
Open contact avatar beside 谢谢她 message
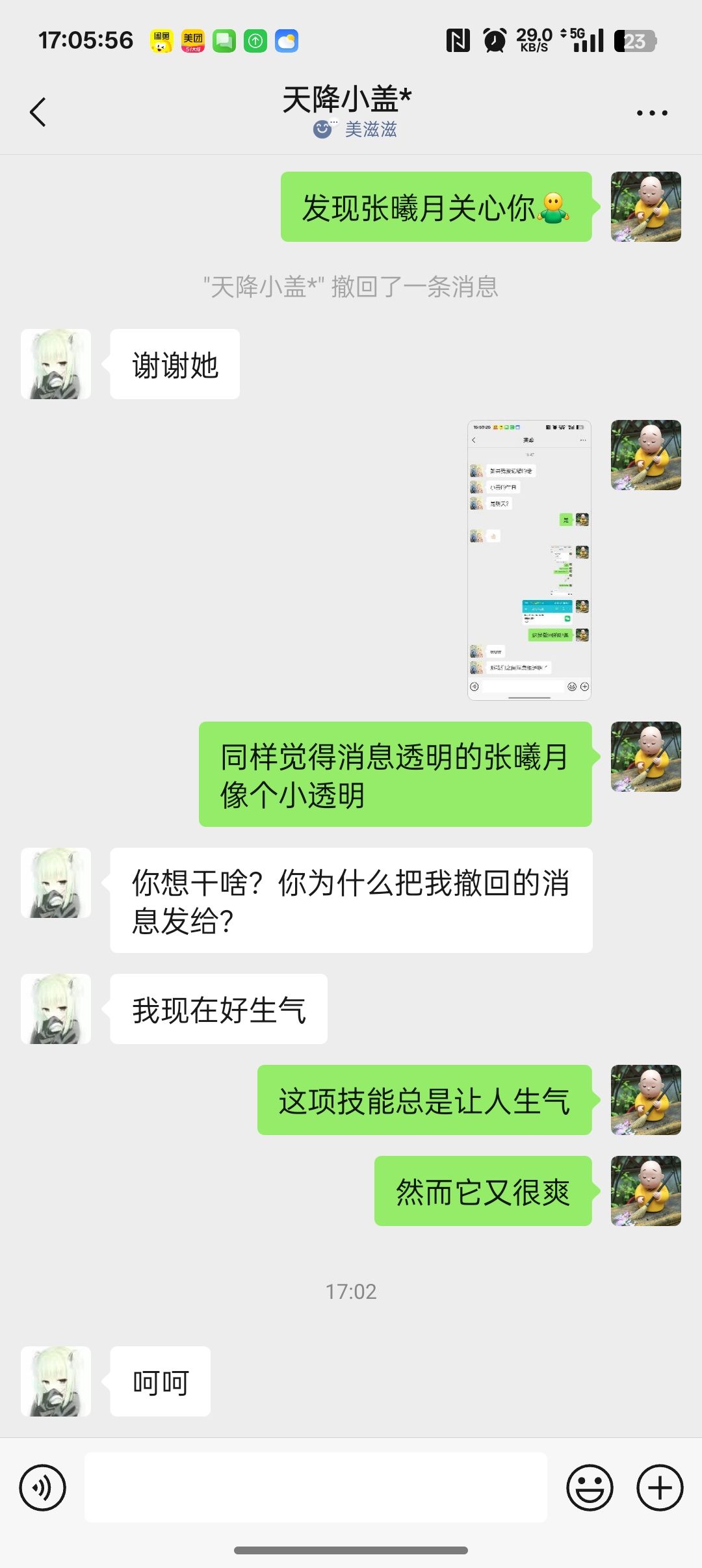[56, 364]
